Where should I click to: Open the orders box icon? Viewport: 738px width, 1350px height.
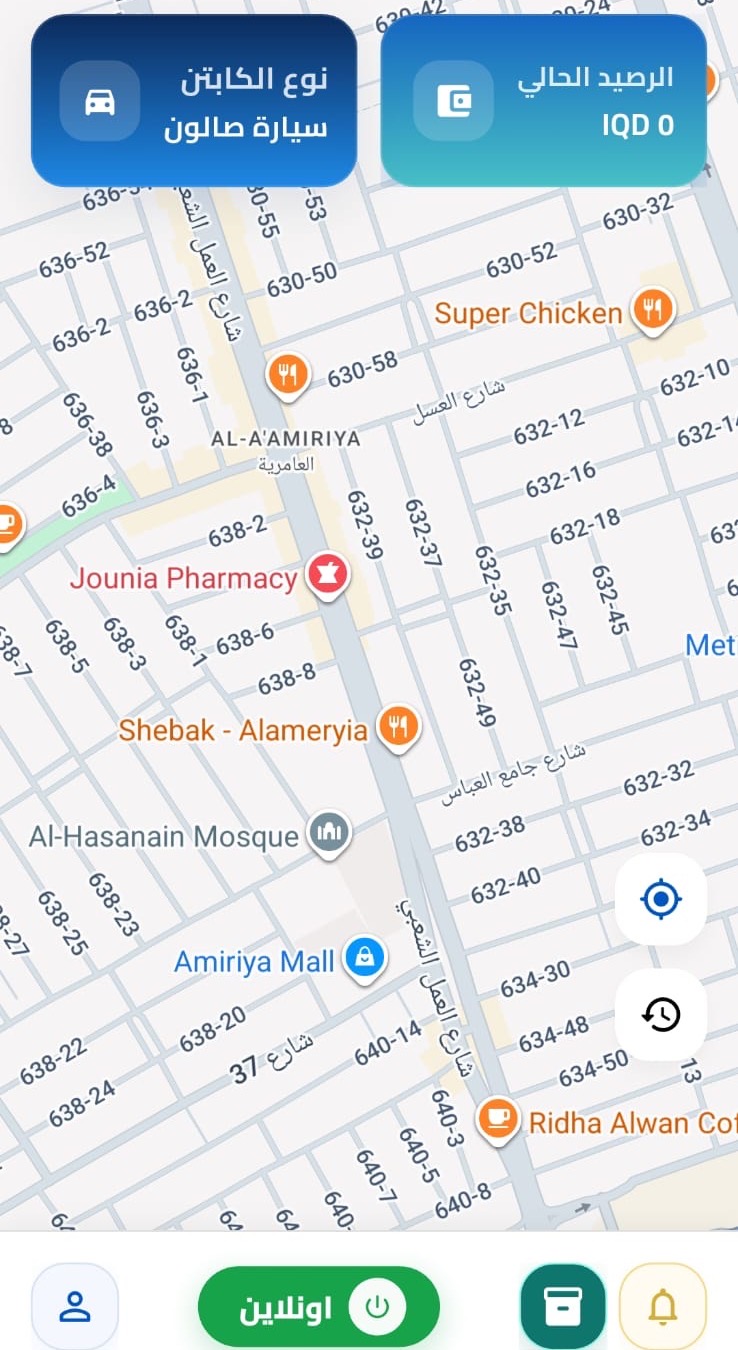[562, 1307]
